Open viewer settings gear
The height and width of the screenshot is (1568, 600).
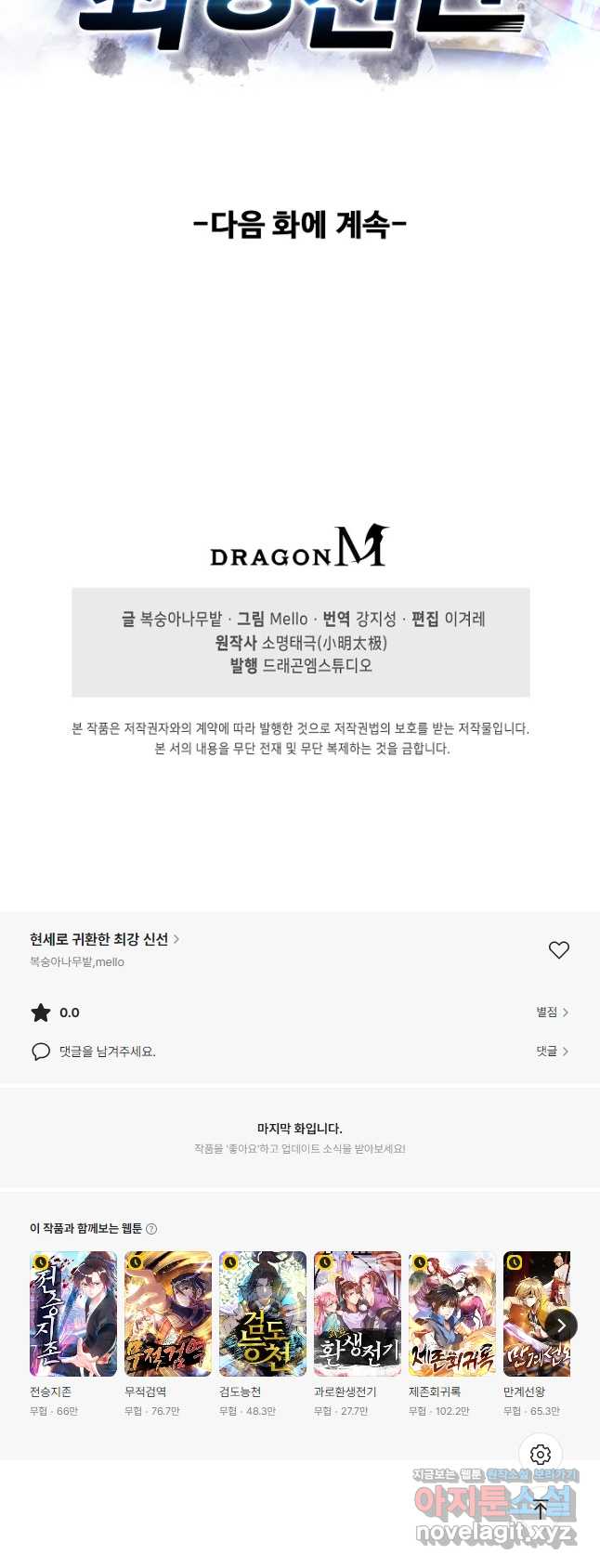[x=541, y=1454]
